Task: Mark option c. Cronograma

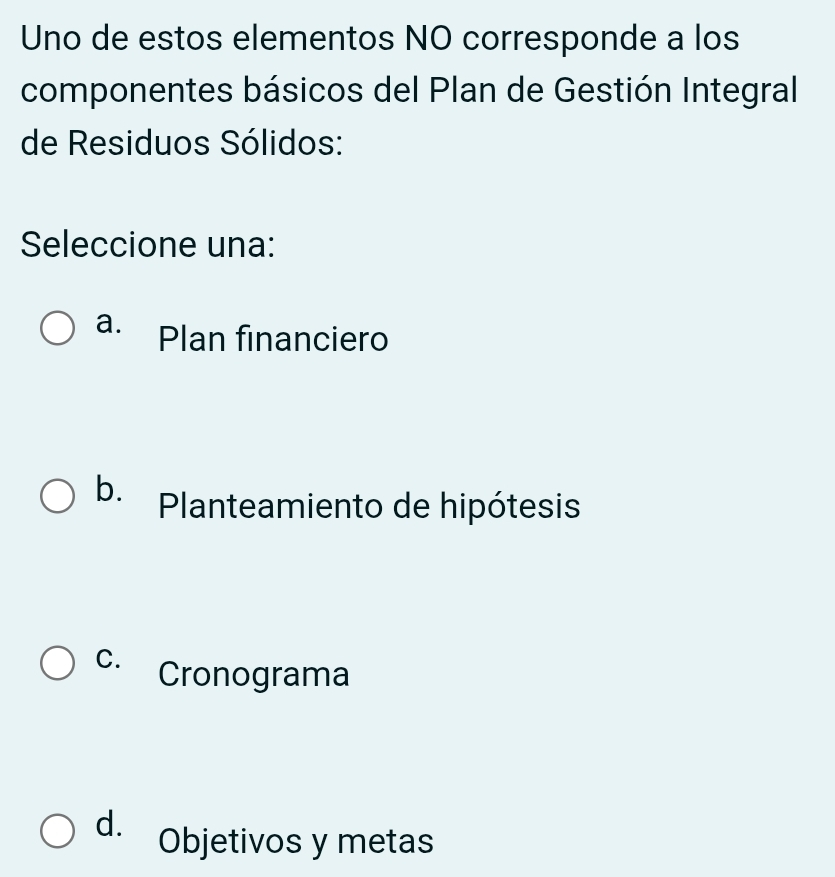Action: tap(57, 664)
